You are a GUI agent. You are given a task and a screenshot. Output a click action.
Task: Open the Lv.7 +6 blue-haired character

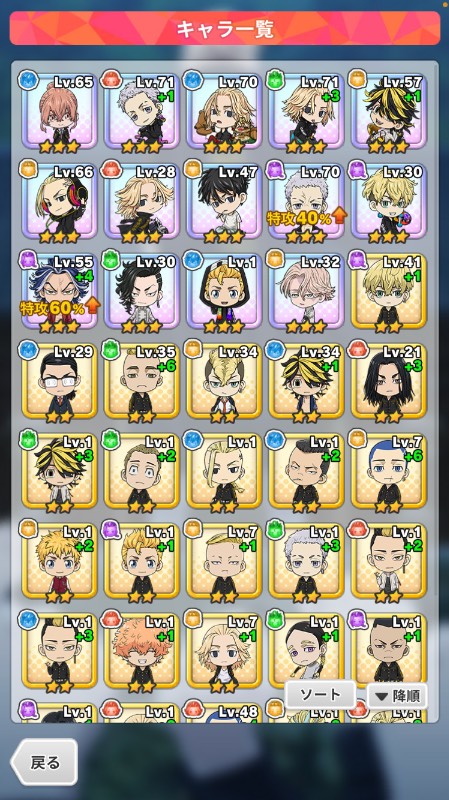tap(389, 471)
